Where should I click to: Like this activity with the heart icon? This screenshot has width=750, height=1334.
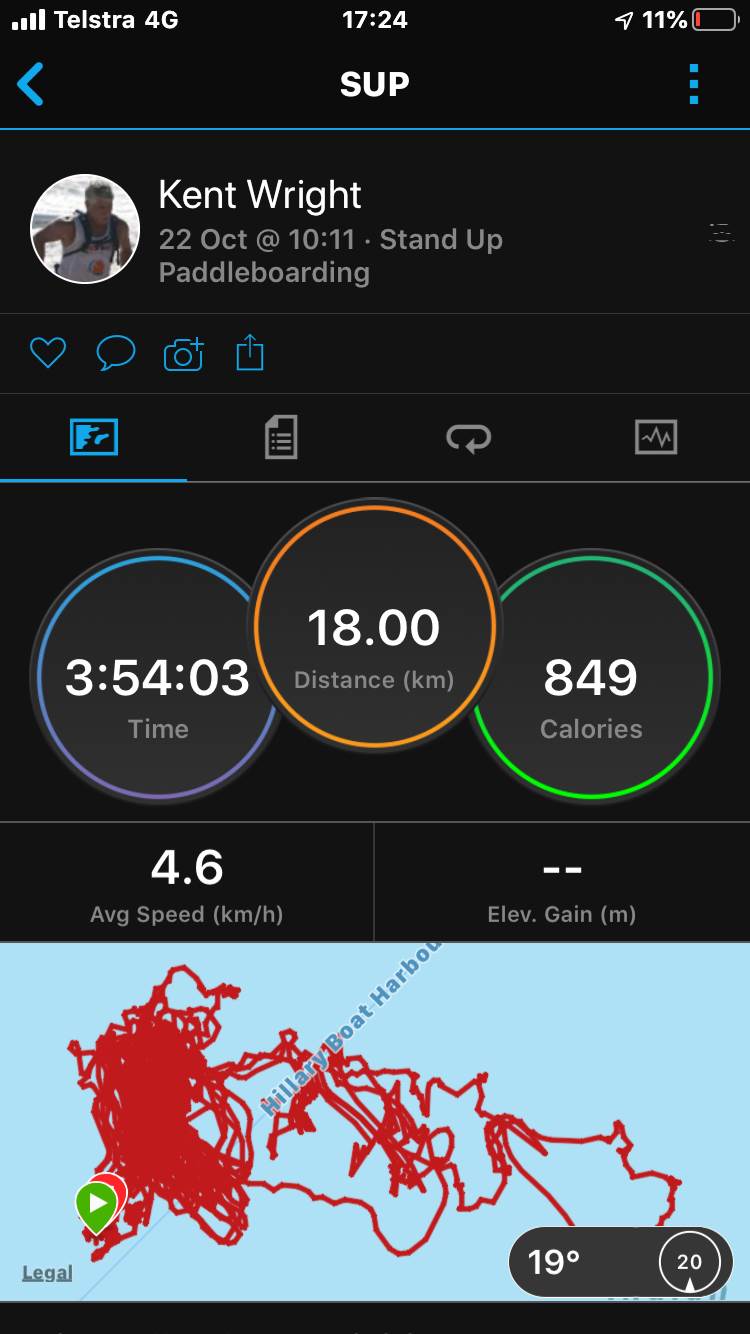pos(47,353)
